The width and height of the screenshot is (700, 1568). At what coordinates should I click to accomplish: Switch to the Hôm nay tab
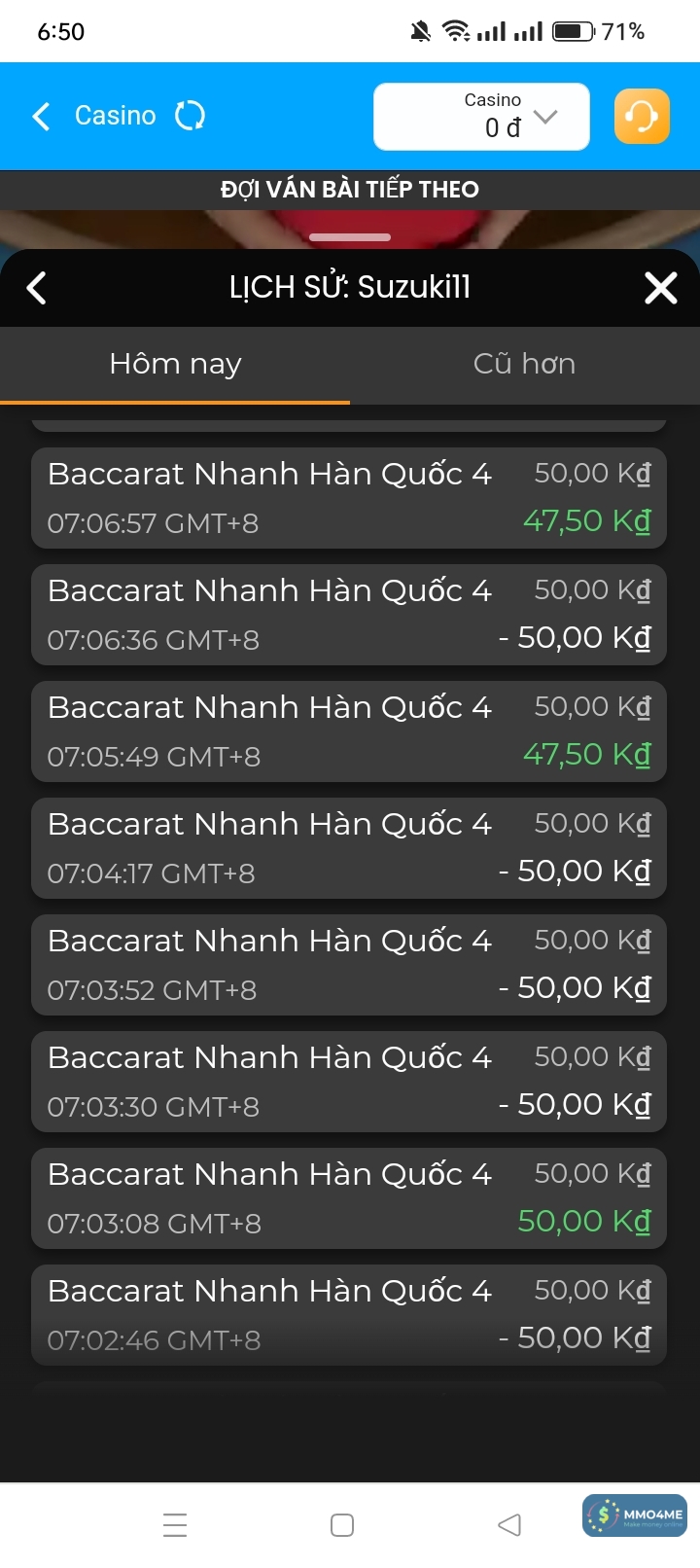click(175, 364)
